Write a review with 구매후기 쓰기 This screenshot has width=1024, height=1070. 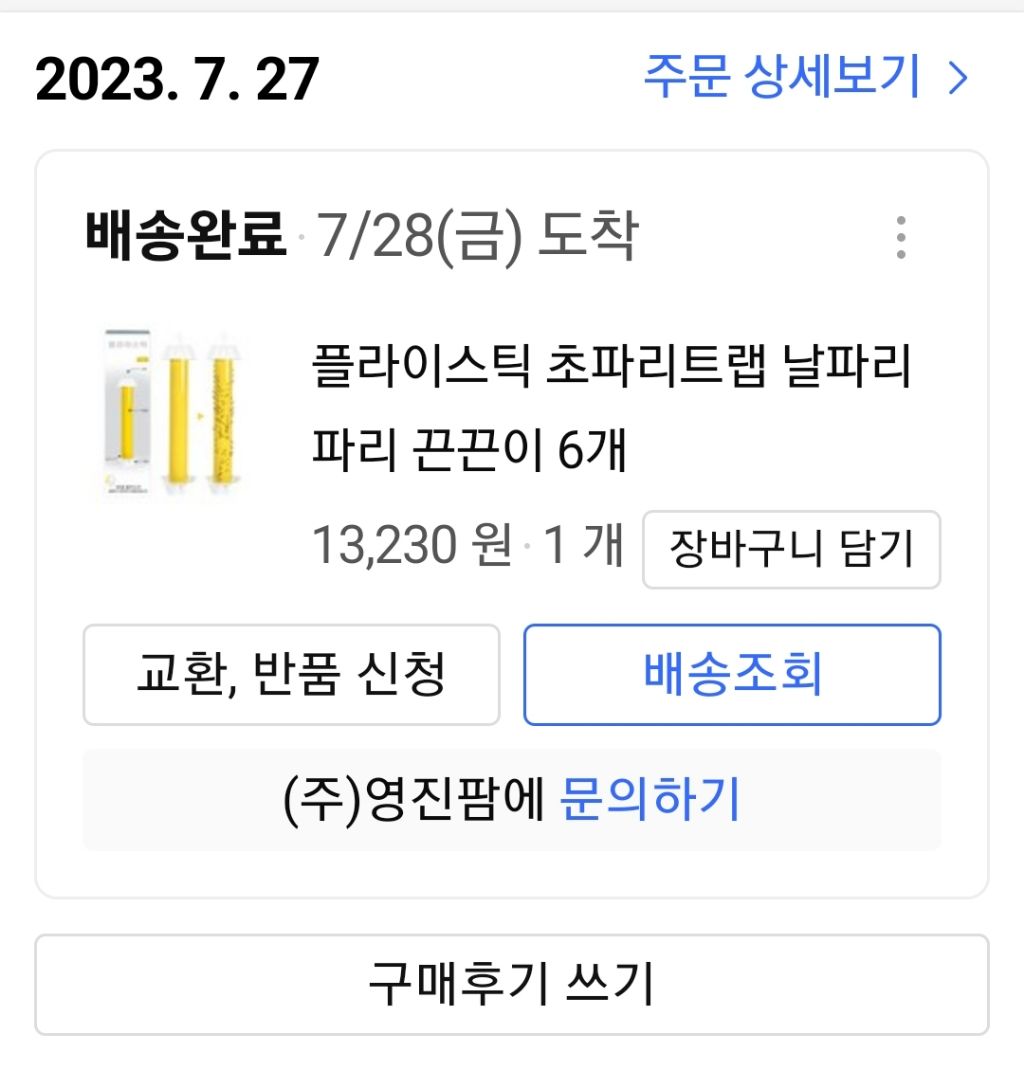pyautogui.click(x=511, y=985)
